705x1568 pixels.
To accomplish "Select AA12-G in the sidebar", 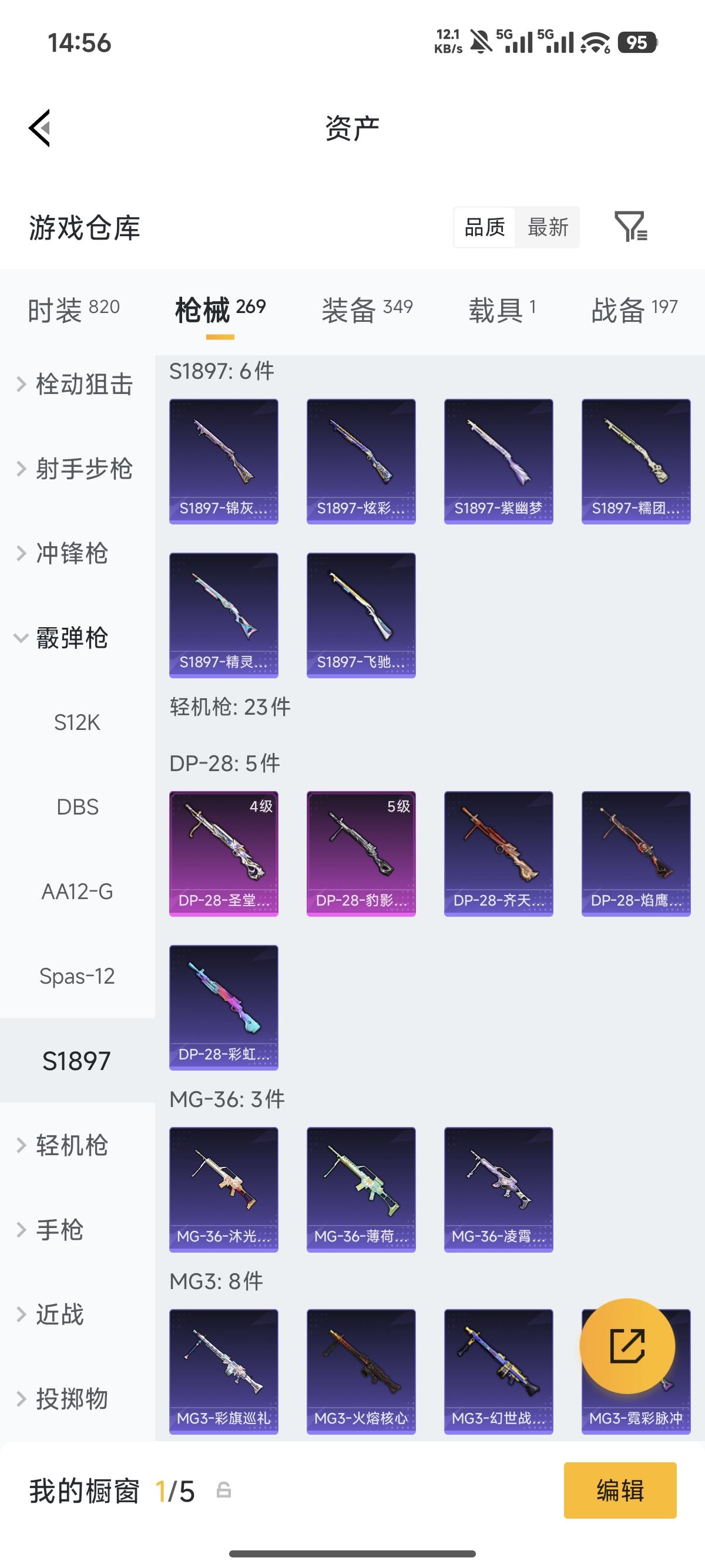I will [x=78, y=891].
